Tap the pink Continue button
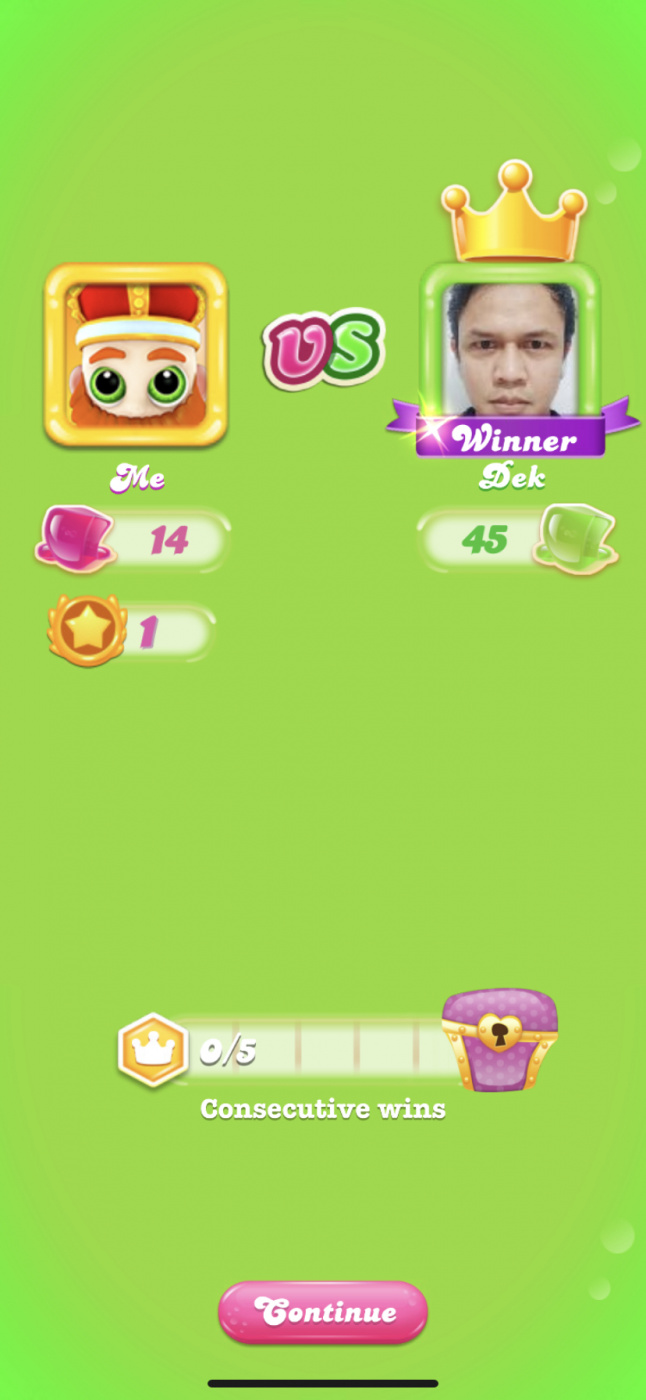The width and height of the screenshot is (646, 1400). tap(323, 1311)
